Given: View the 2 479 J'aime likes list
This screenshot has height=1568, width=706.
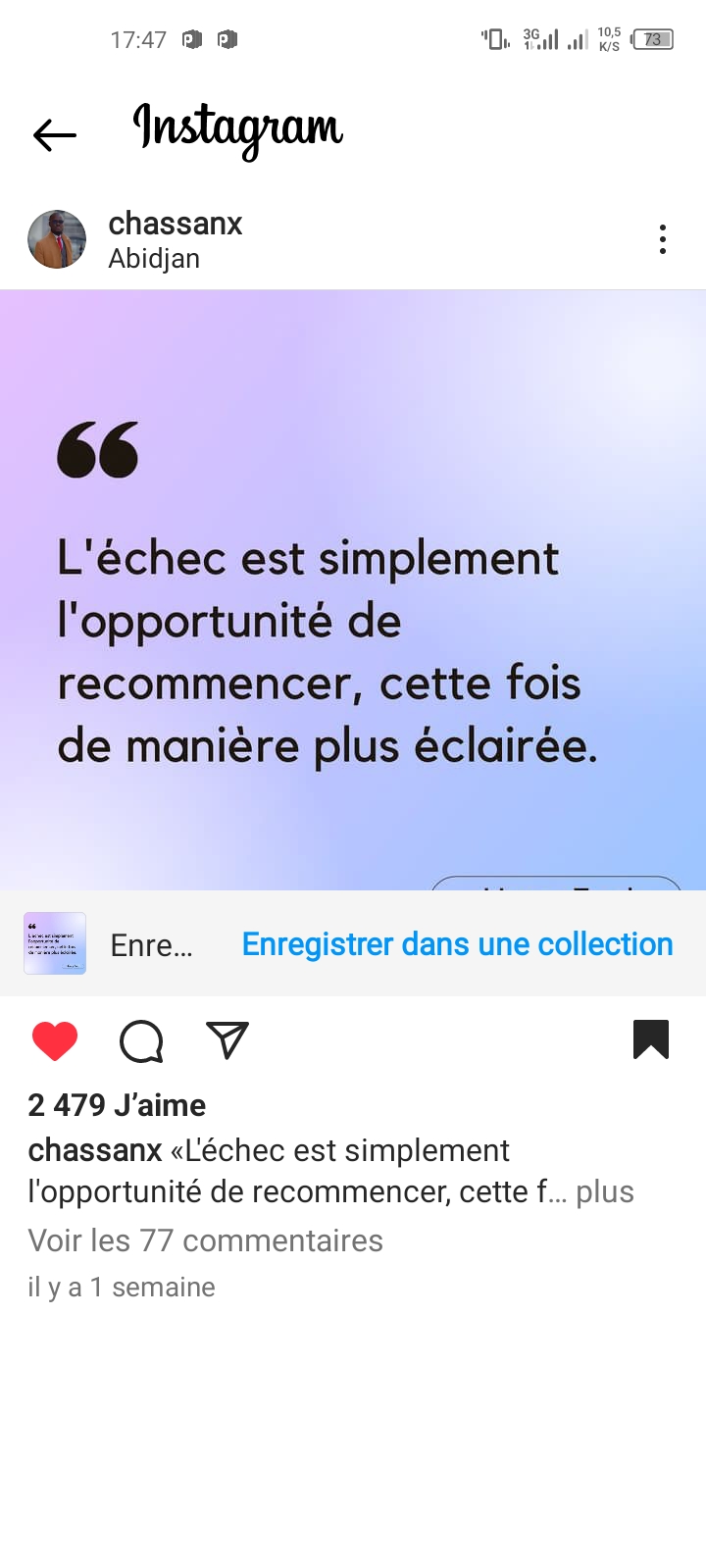Looking at the screenshot, I should (x=118, y=1105).
